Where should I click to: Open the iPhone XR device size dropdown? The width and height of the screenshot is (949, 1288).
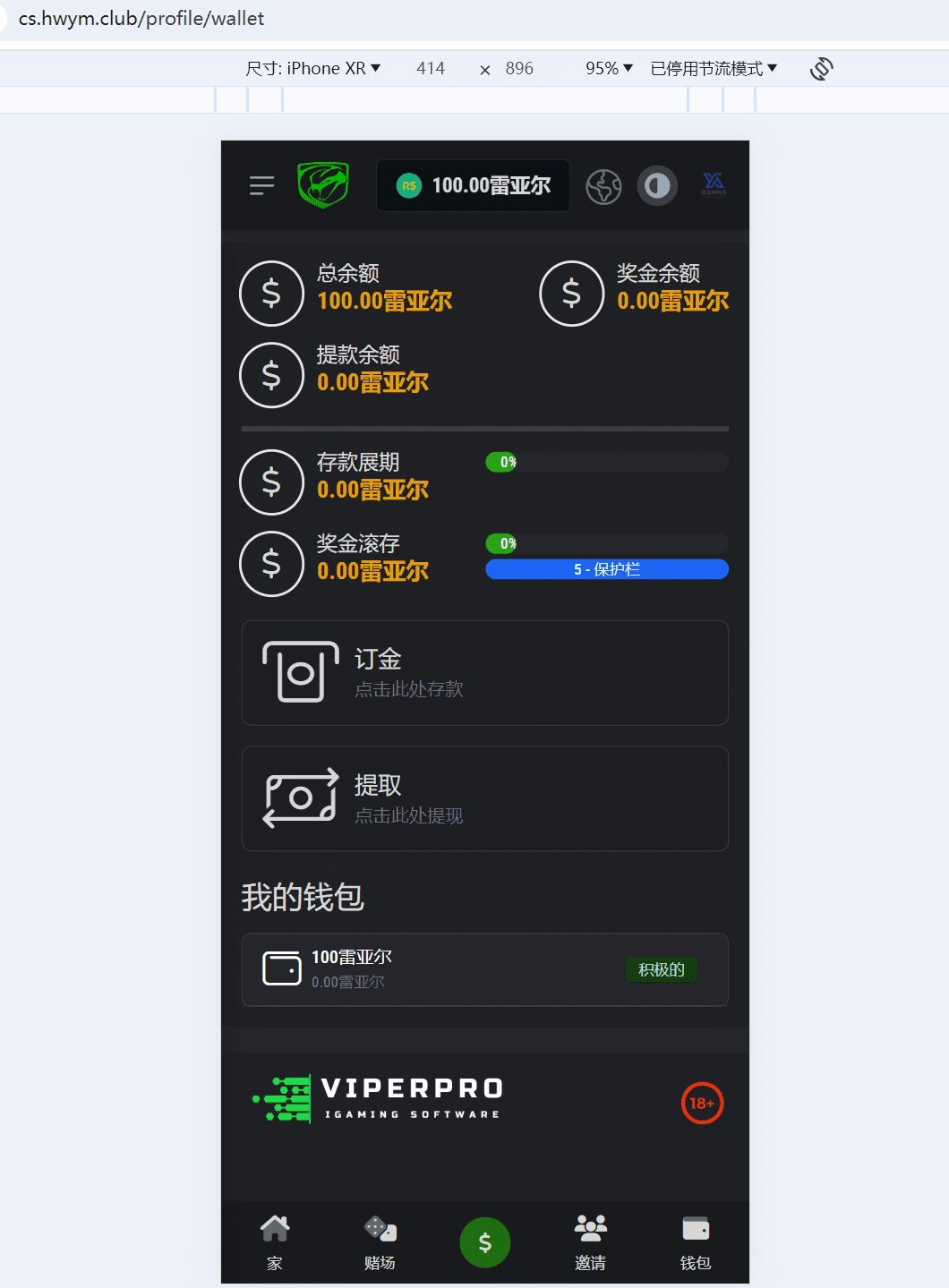coord(313,69)
